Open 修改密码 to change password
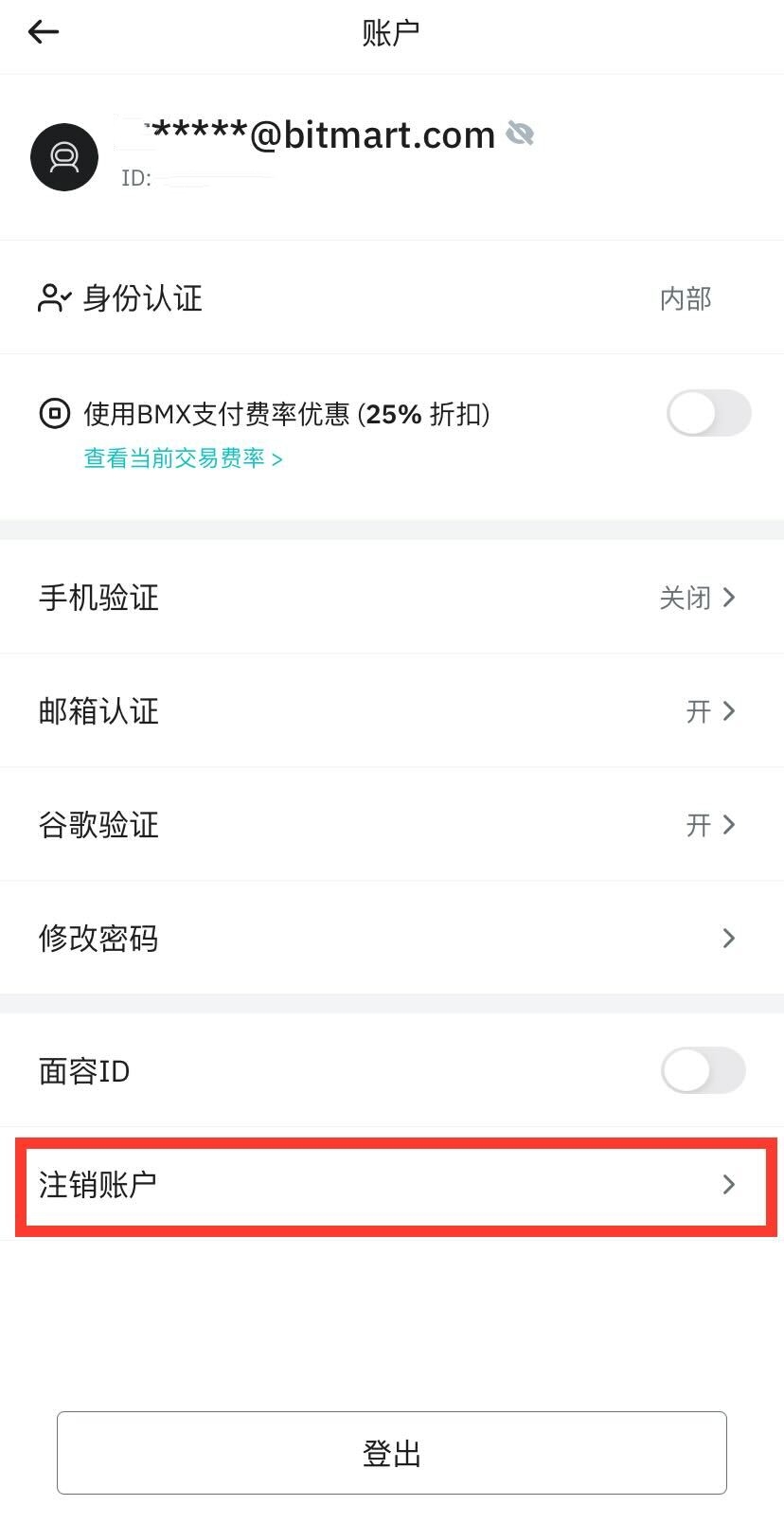The image size is (784, 1523). coord(391,939)
